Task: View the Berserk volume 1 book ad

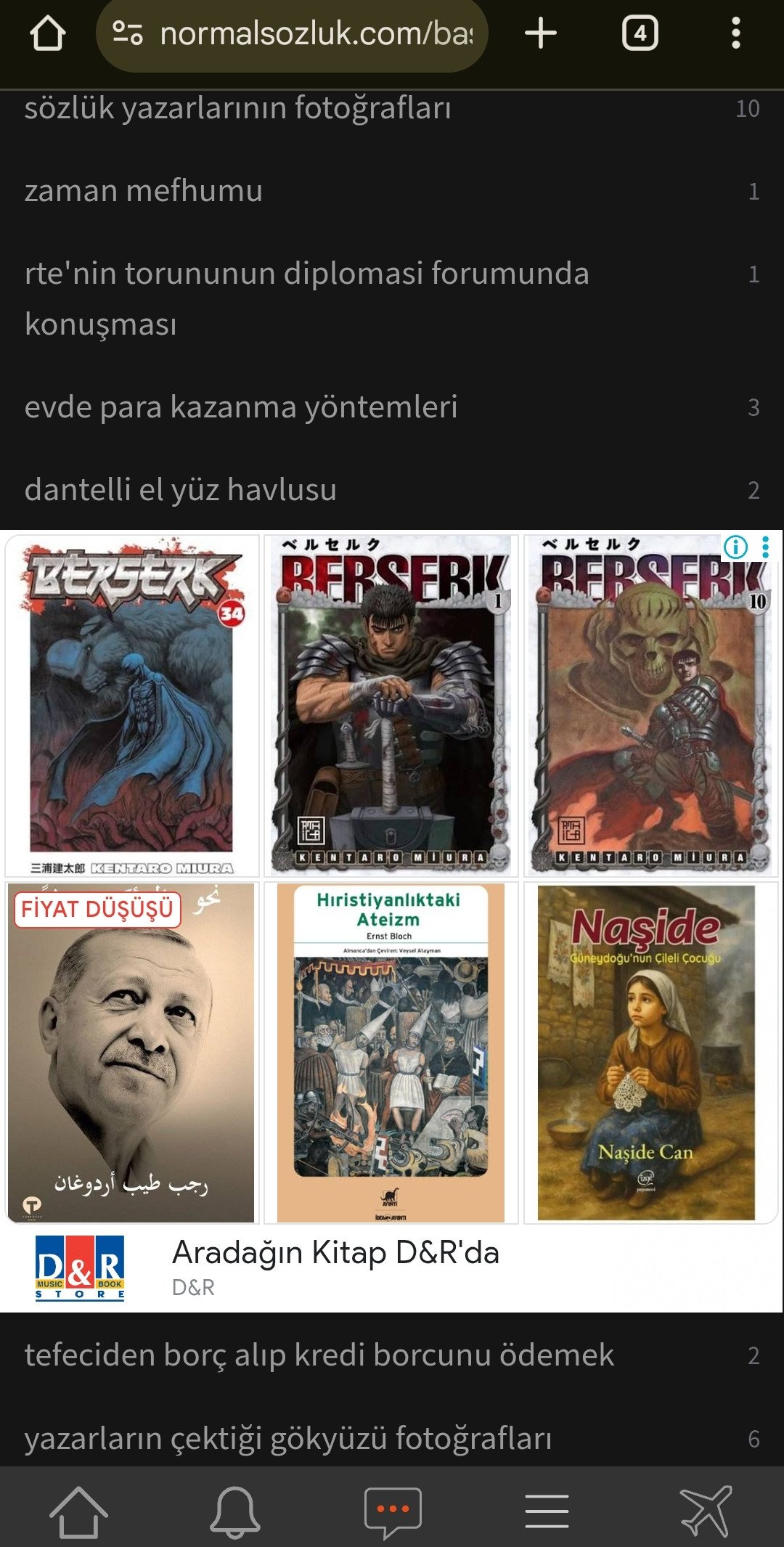Action: pyautogui.click(x=391, y=706)
